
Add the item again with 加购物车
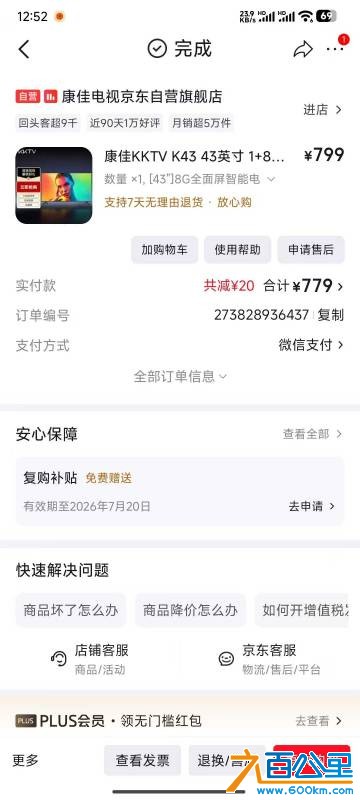pyautogui.click(x=164, y=249)
